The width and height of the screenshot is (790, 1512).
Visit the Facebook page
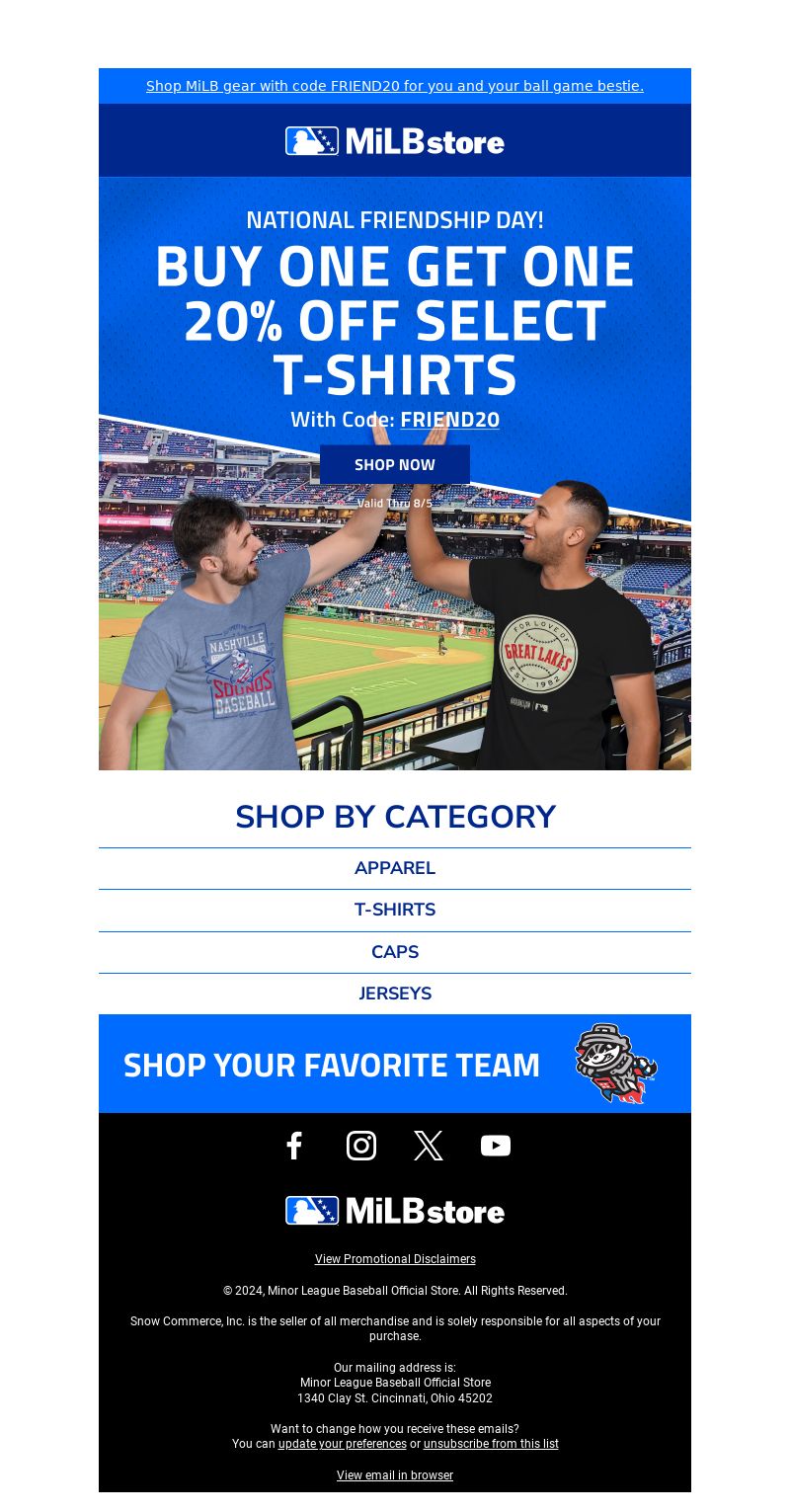[x=294, y=1146]
